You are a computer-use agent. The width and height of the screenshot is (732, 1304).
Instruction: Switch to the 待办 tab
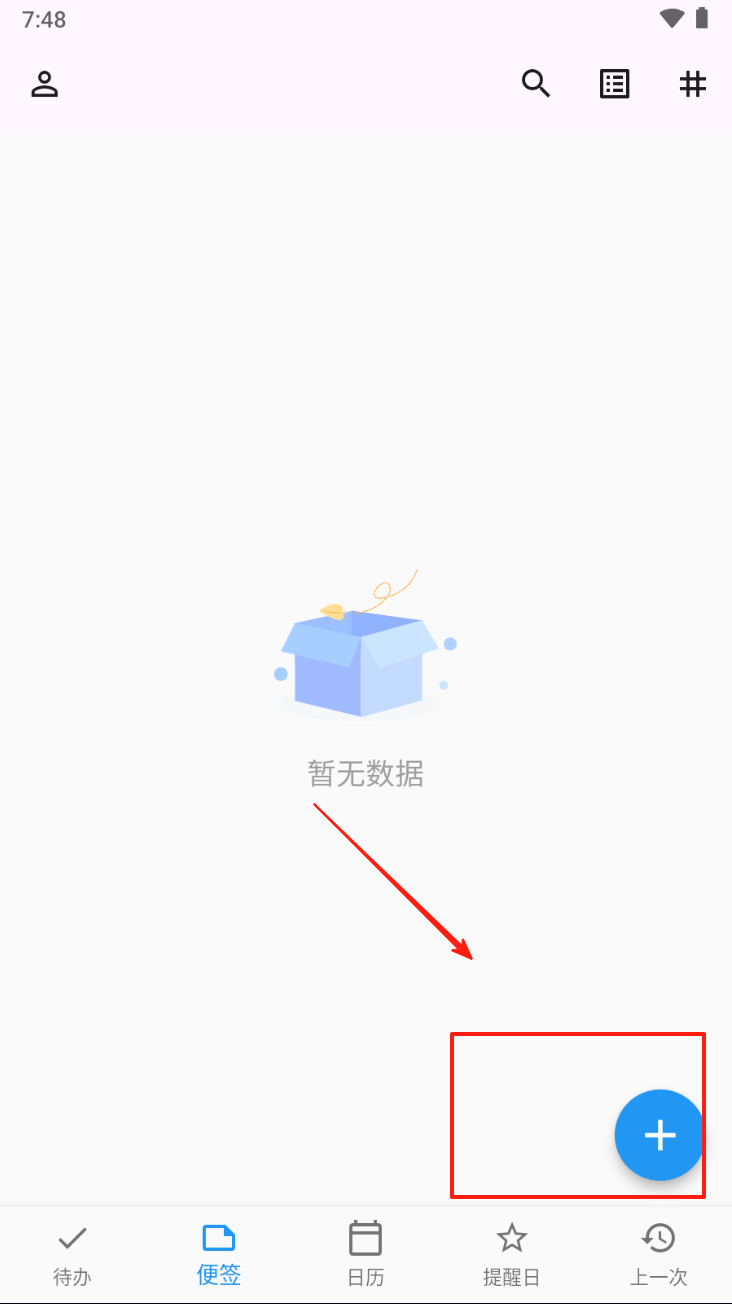pyautogui.click(x=72, y=1254)
